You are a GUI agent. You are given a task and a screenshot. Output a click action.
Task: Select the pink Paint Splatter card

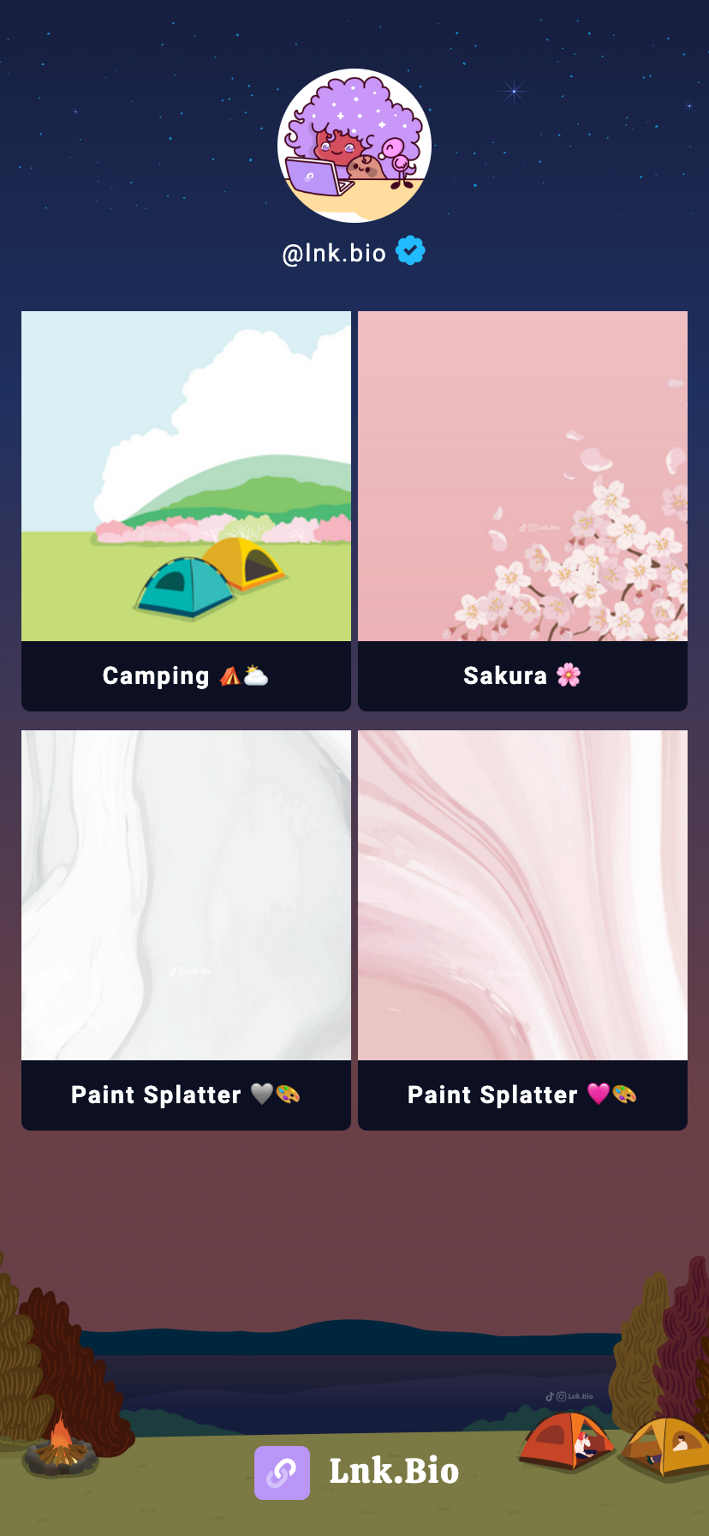pos(523,930)
